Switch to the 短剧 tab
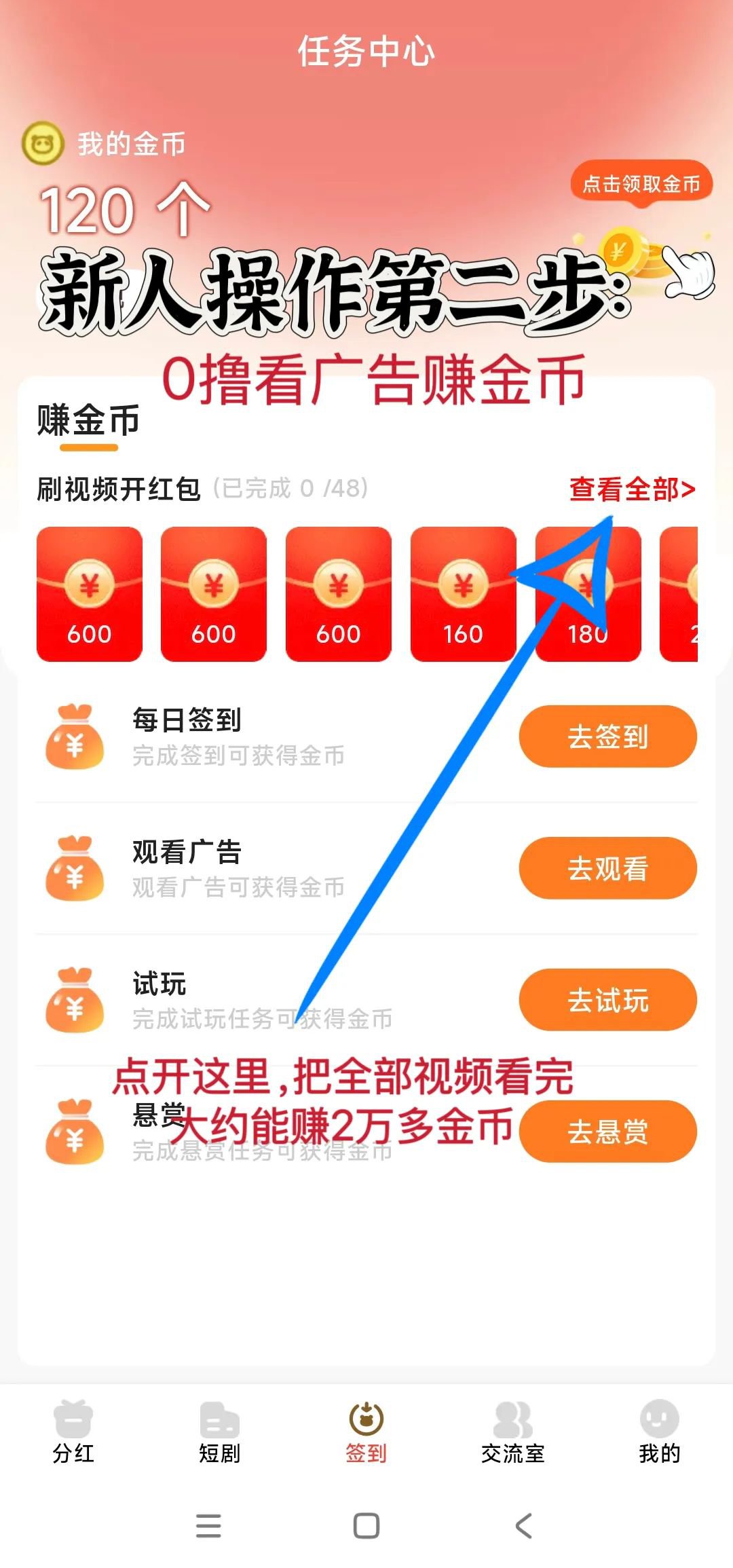This screenshot has height=1568, width=733. (x=220, y=1432)
